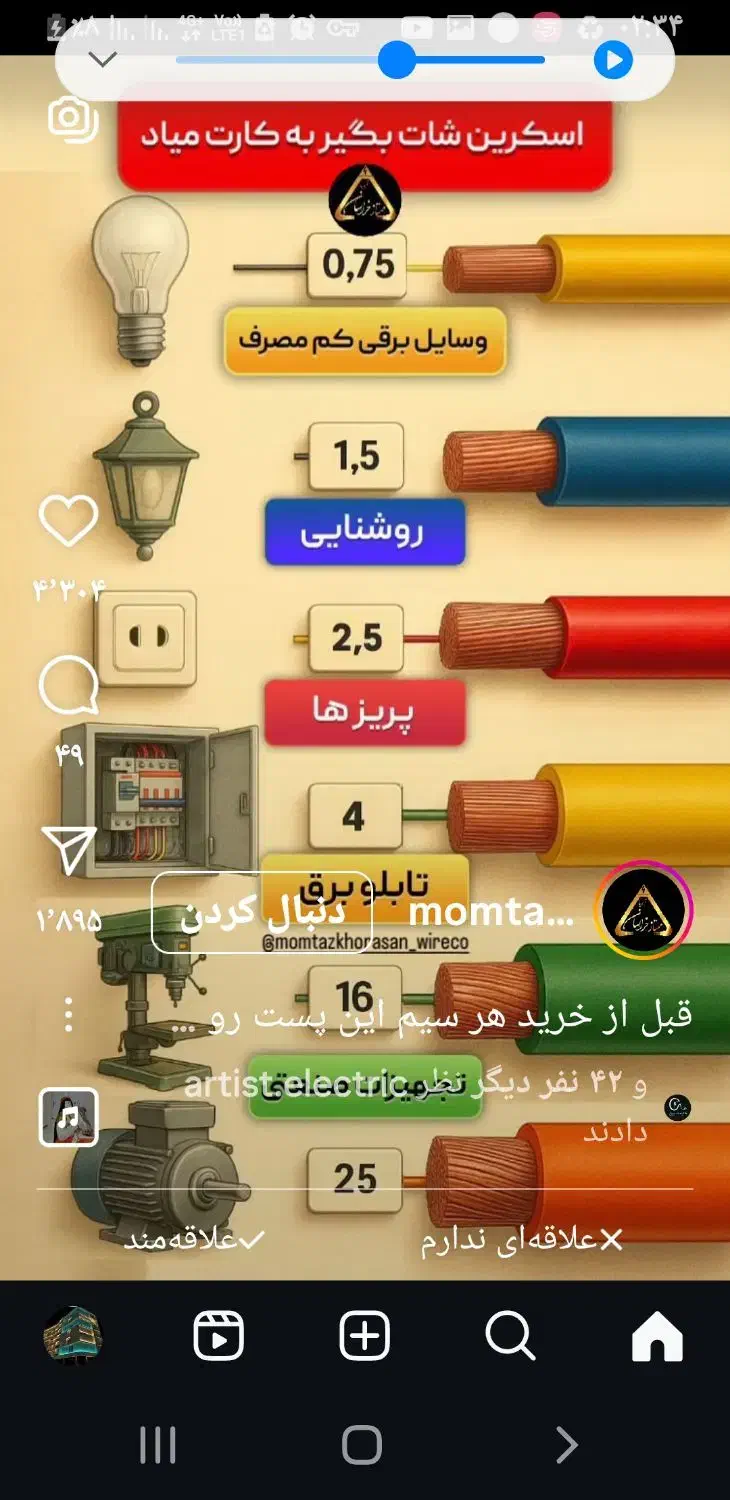Choose علاقه‌ای ندارم for this reel
The width and height of the screenshot is (730, 1500).
[522, 1240]
